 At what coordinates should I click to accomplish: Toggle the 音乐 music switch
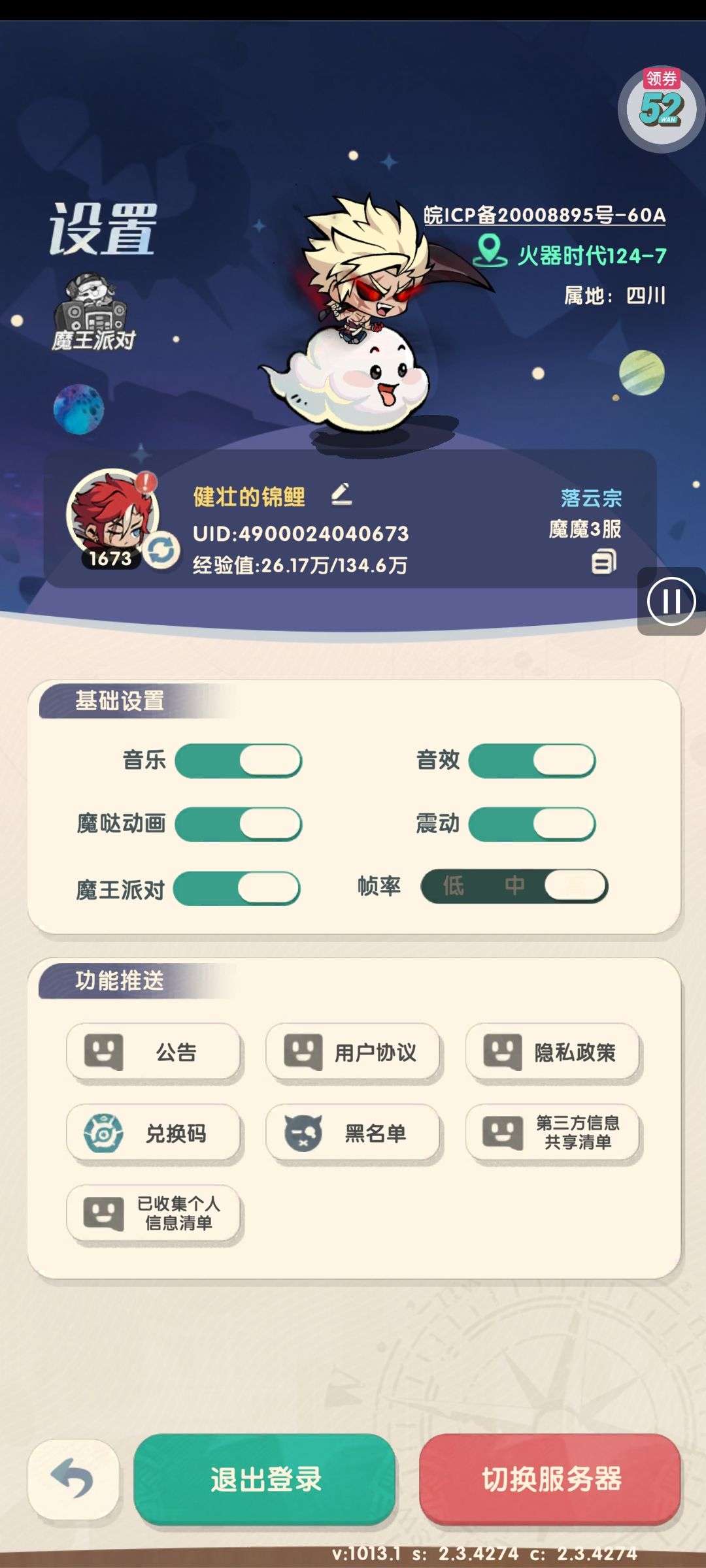pyautogui.click(x=239, y=760)
